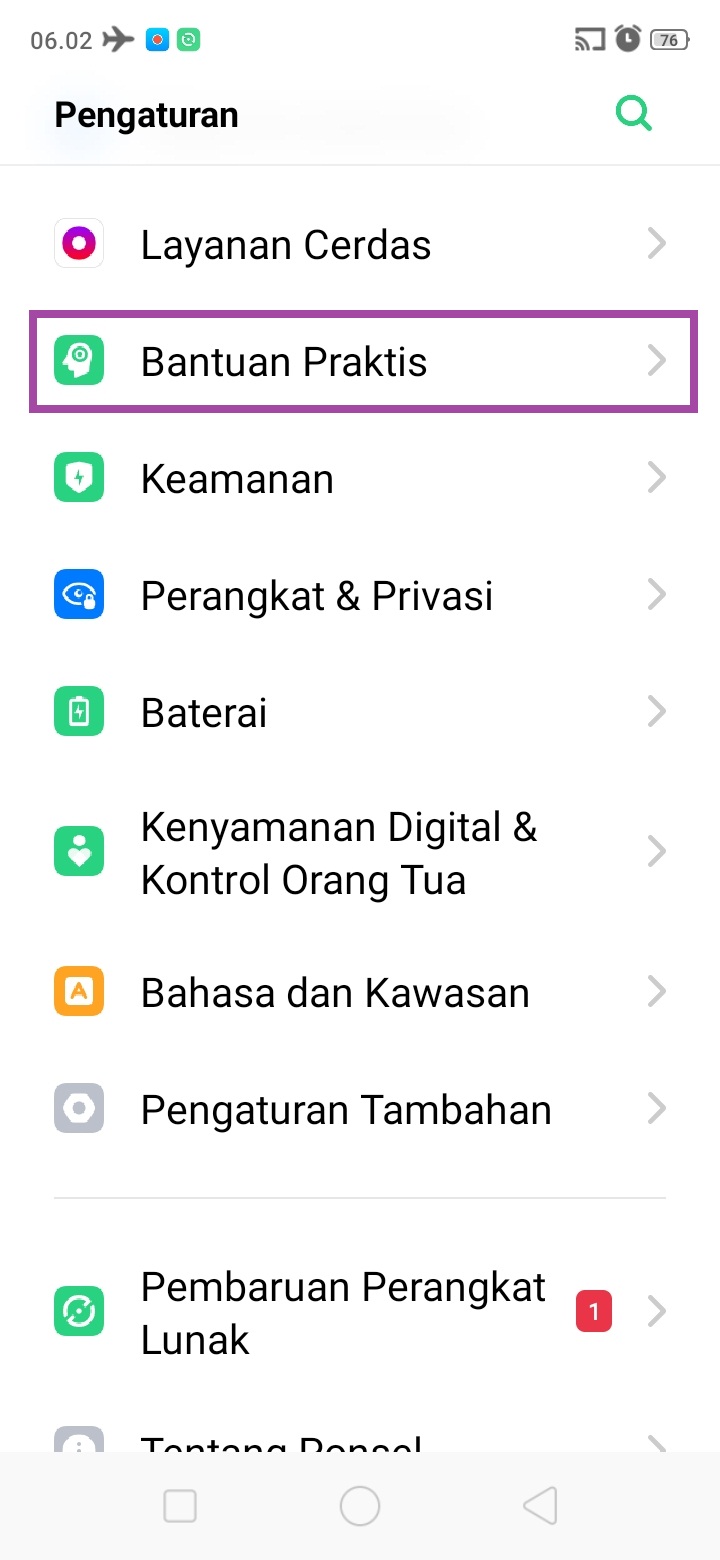Viewport: 720px width, 1560px height.
Task: Choose Bahasa dan Kawasan
Action: point(360,993)
